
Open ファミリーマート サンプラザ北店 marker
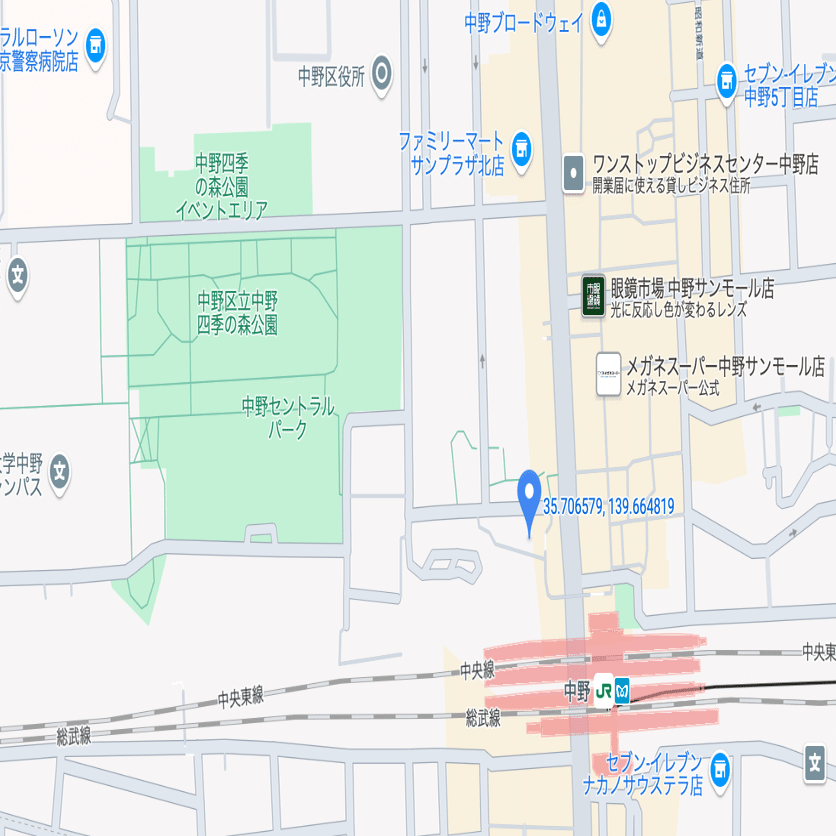coord(520,148)
